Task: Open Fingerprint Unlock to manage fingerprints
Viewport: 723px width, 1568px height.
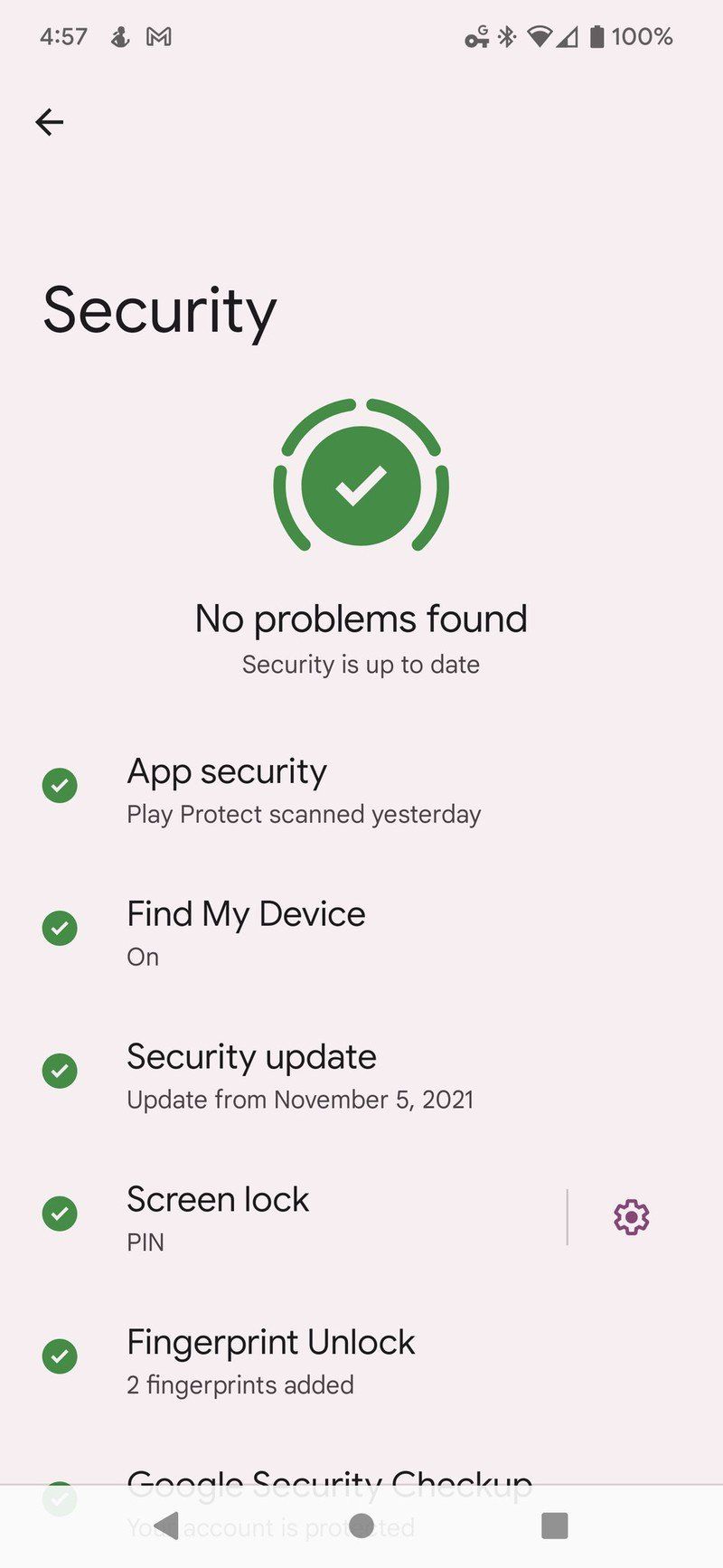Action: click(x=269, y=1356)
